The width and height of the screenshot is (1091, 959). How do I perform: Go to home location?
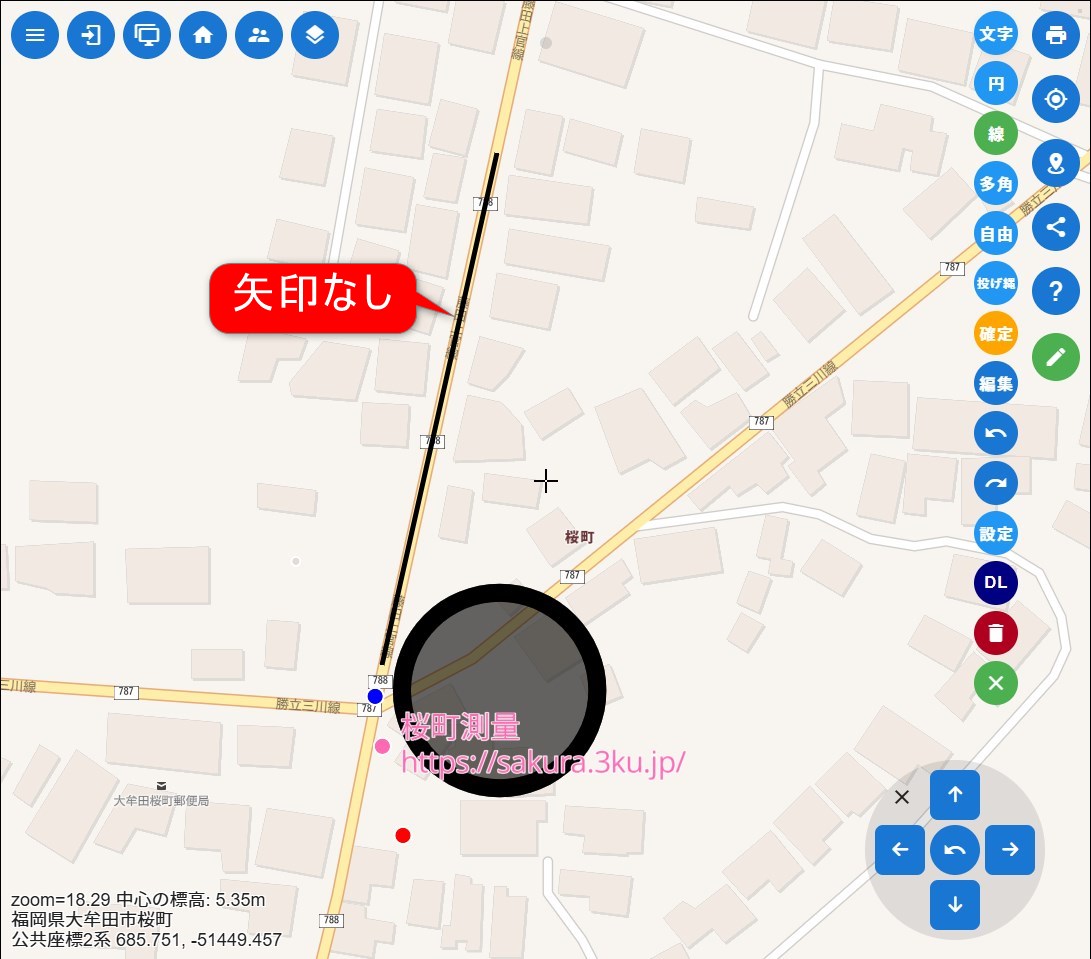tap(203, 35)
